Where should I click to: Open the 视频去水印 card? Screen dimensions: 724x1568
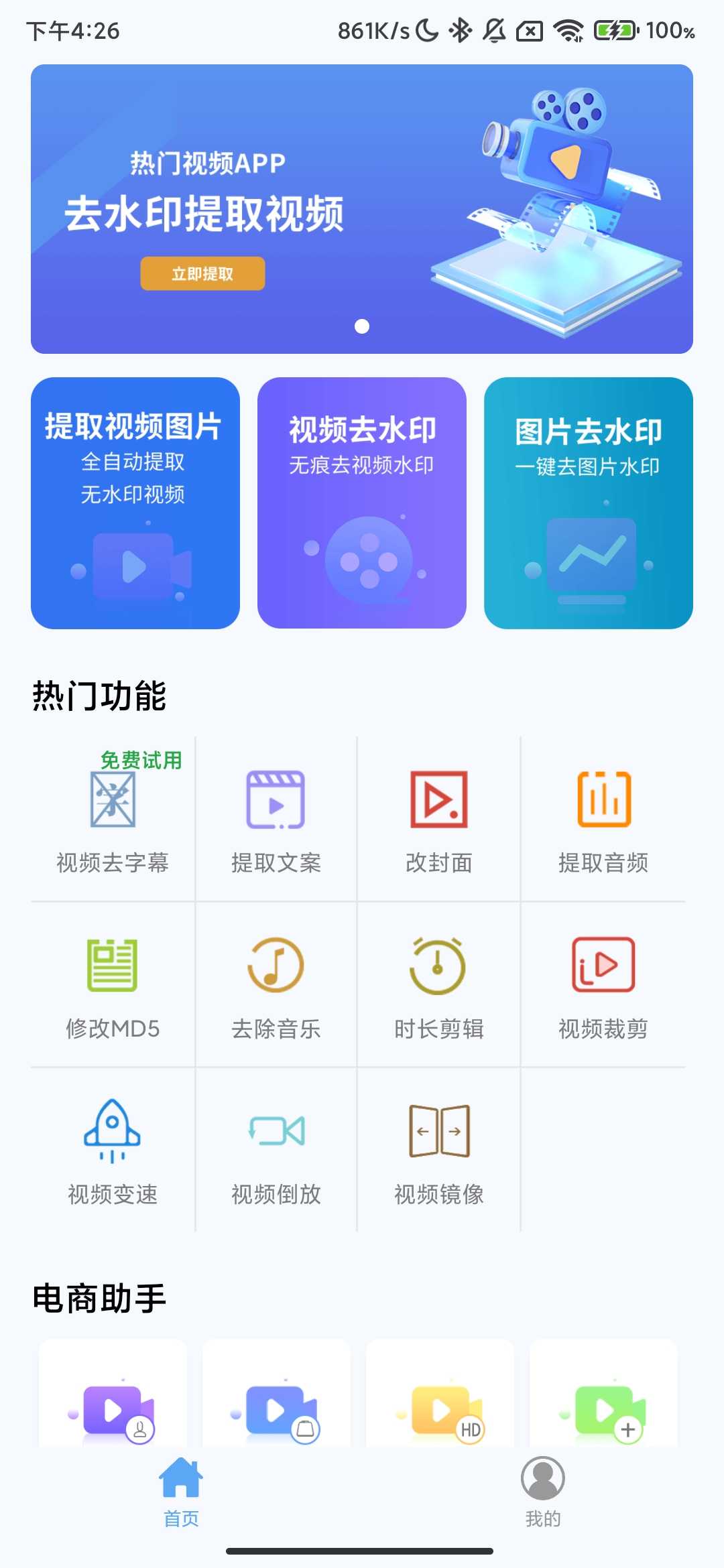point(362,503)
